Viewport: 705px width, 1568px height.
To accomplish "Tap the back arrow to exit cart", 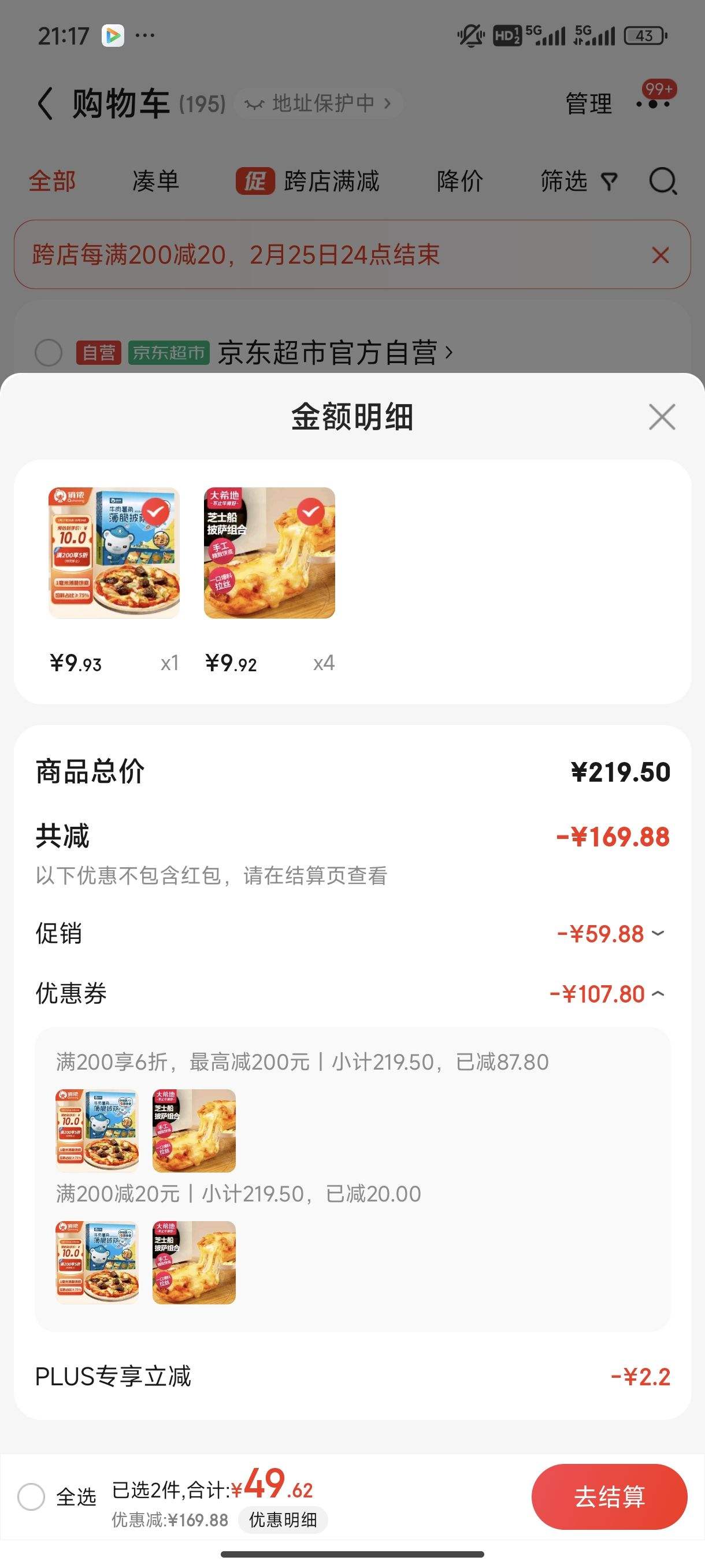I will (x=46, y=102).
